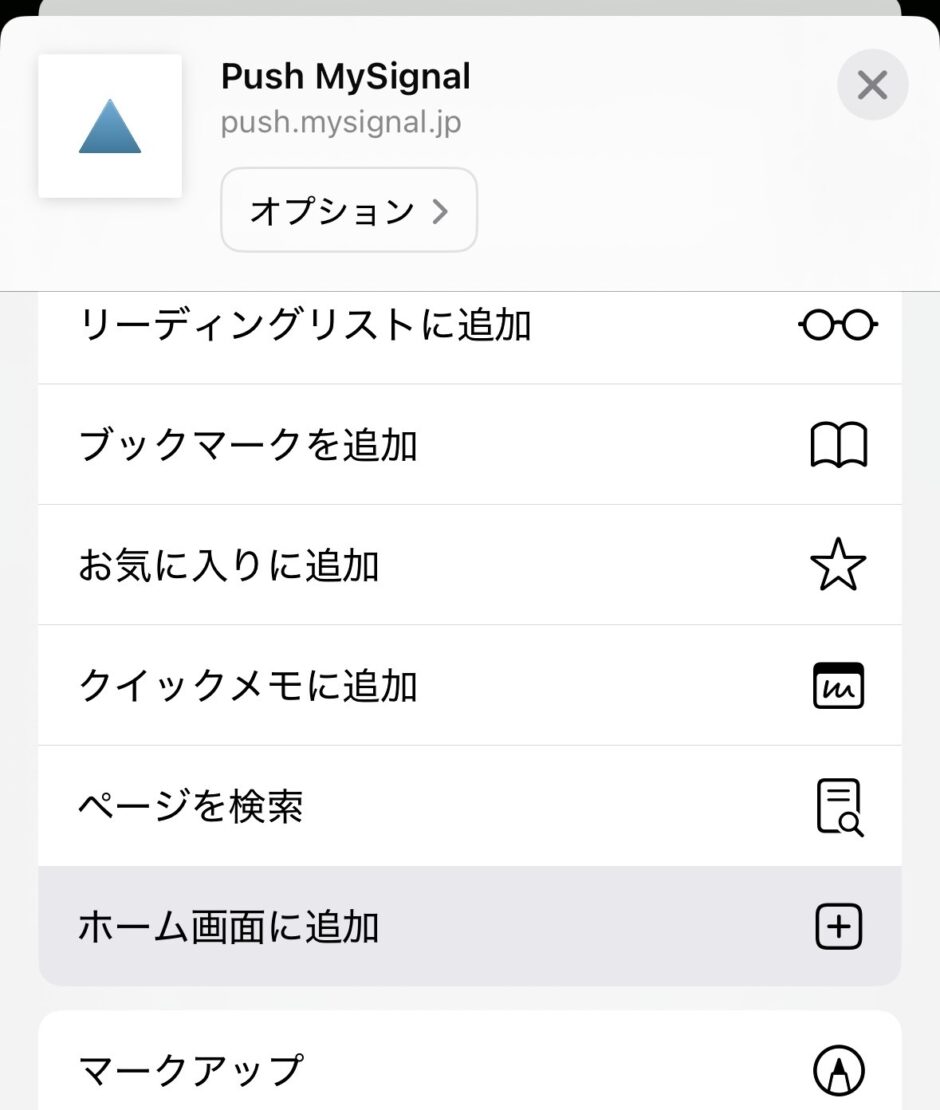Click the Quick Note scribble icon
Screen dimensions: 940x1110
(838, 685)
